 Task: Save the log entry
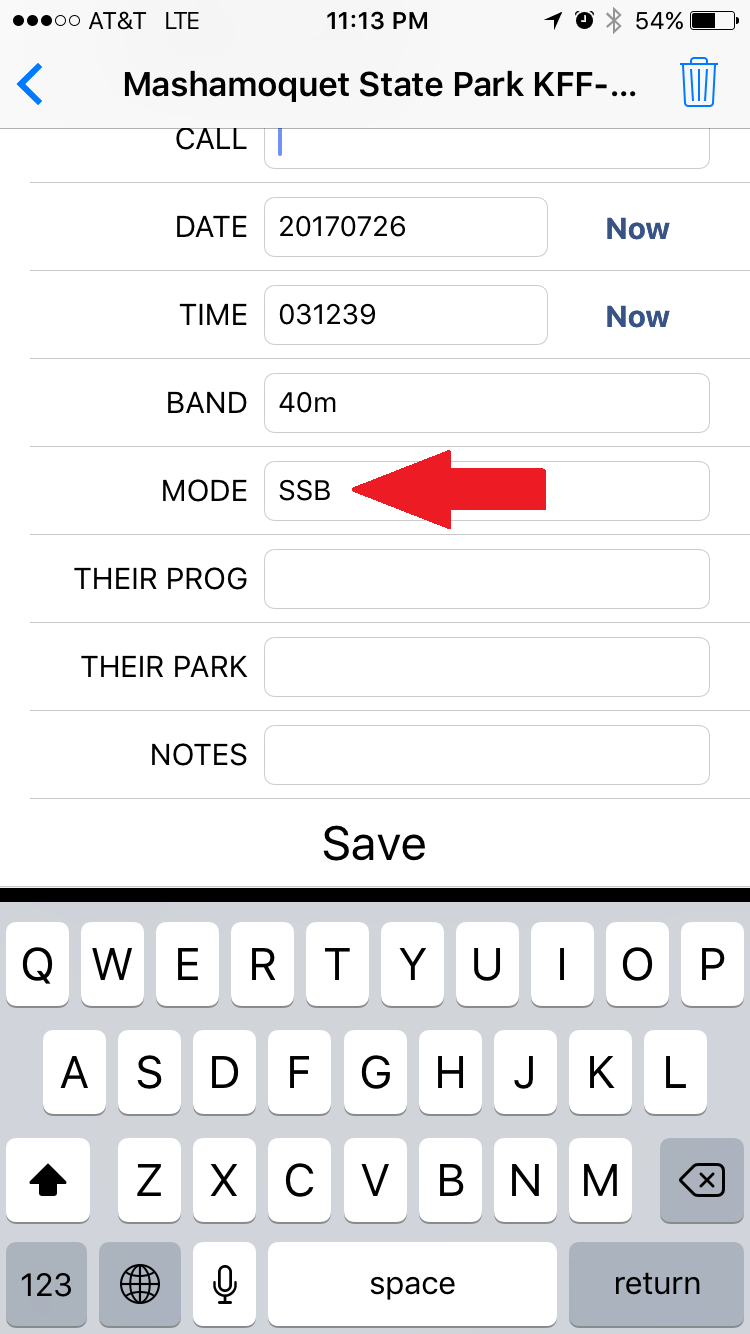click(374, 843)
